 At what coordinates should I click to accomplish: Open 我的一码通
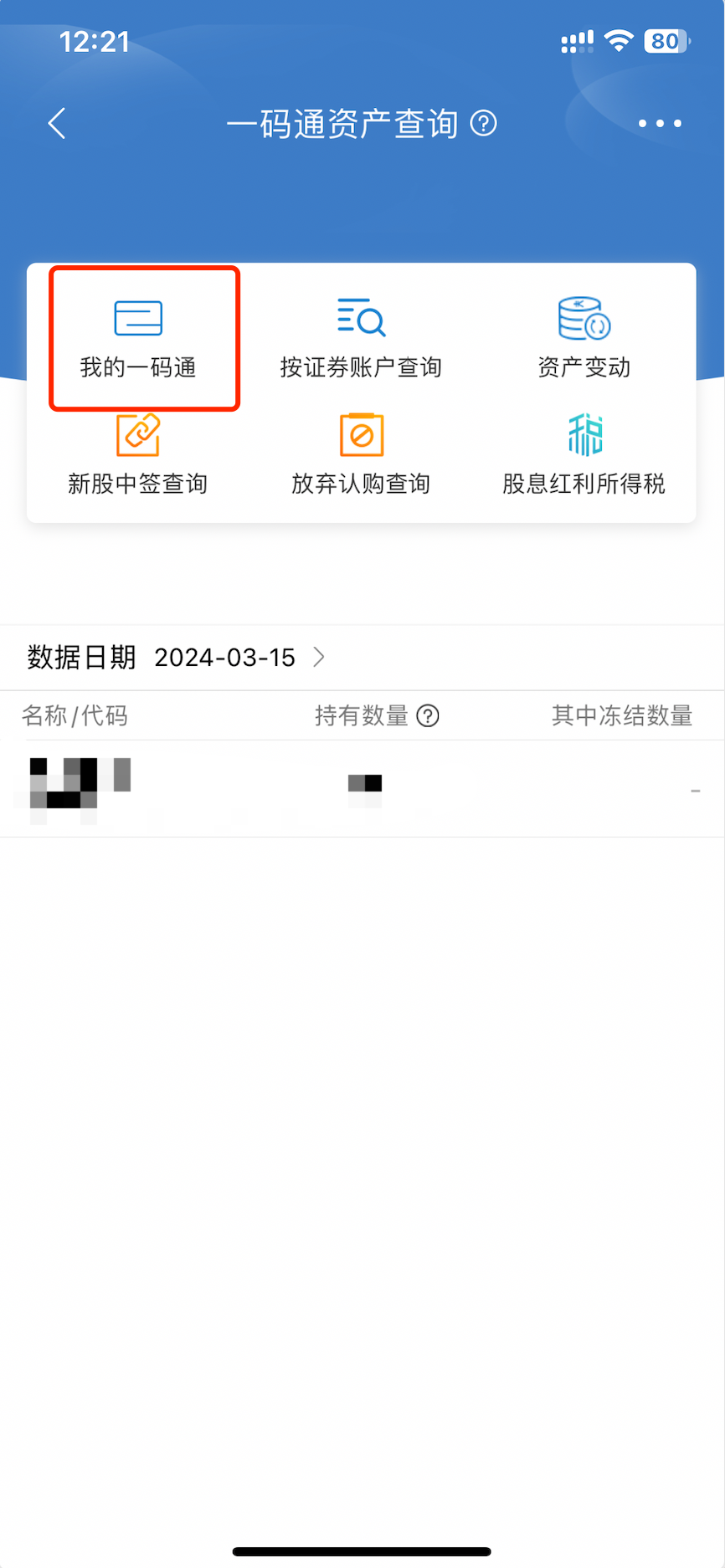pos(138,339)
